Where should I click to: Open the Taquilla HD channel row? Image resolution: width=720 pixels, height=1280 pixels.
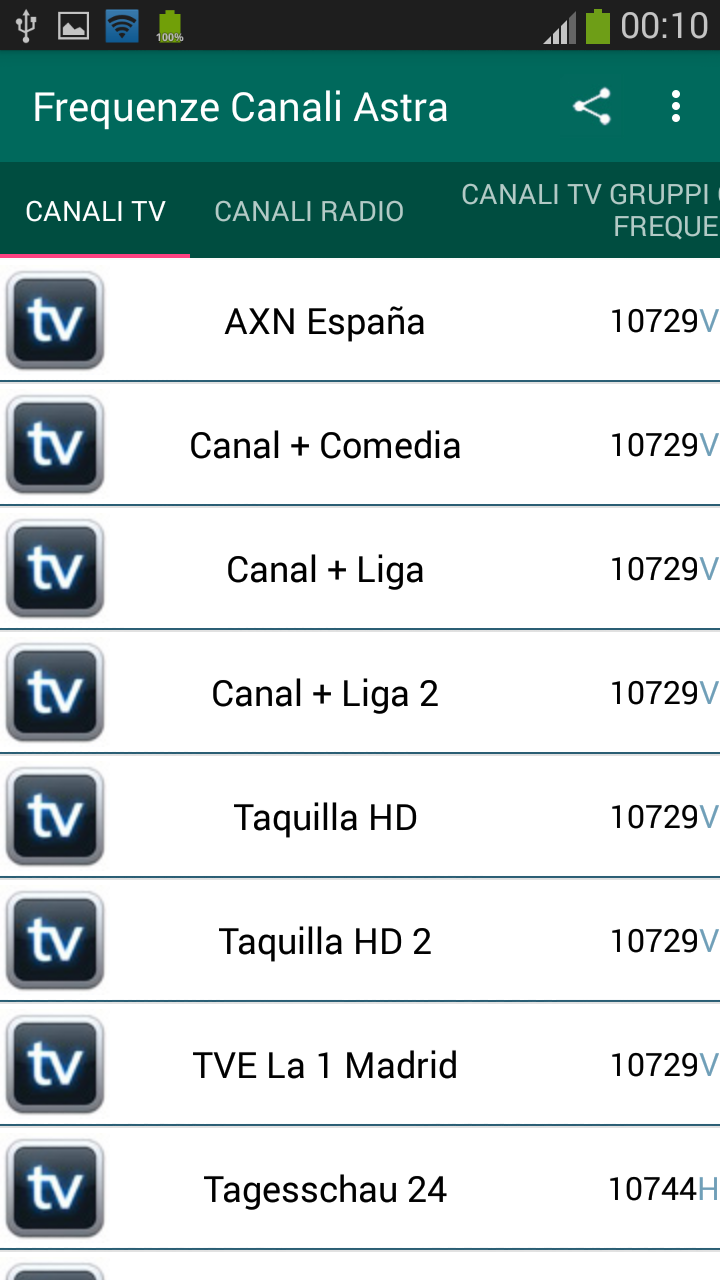[360, 817]
